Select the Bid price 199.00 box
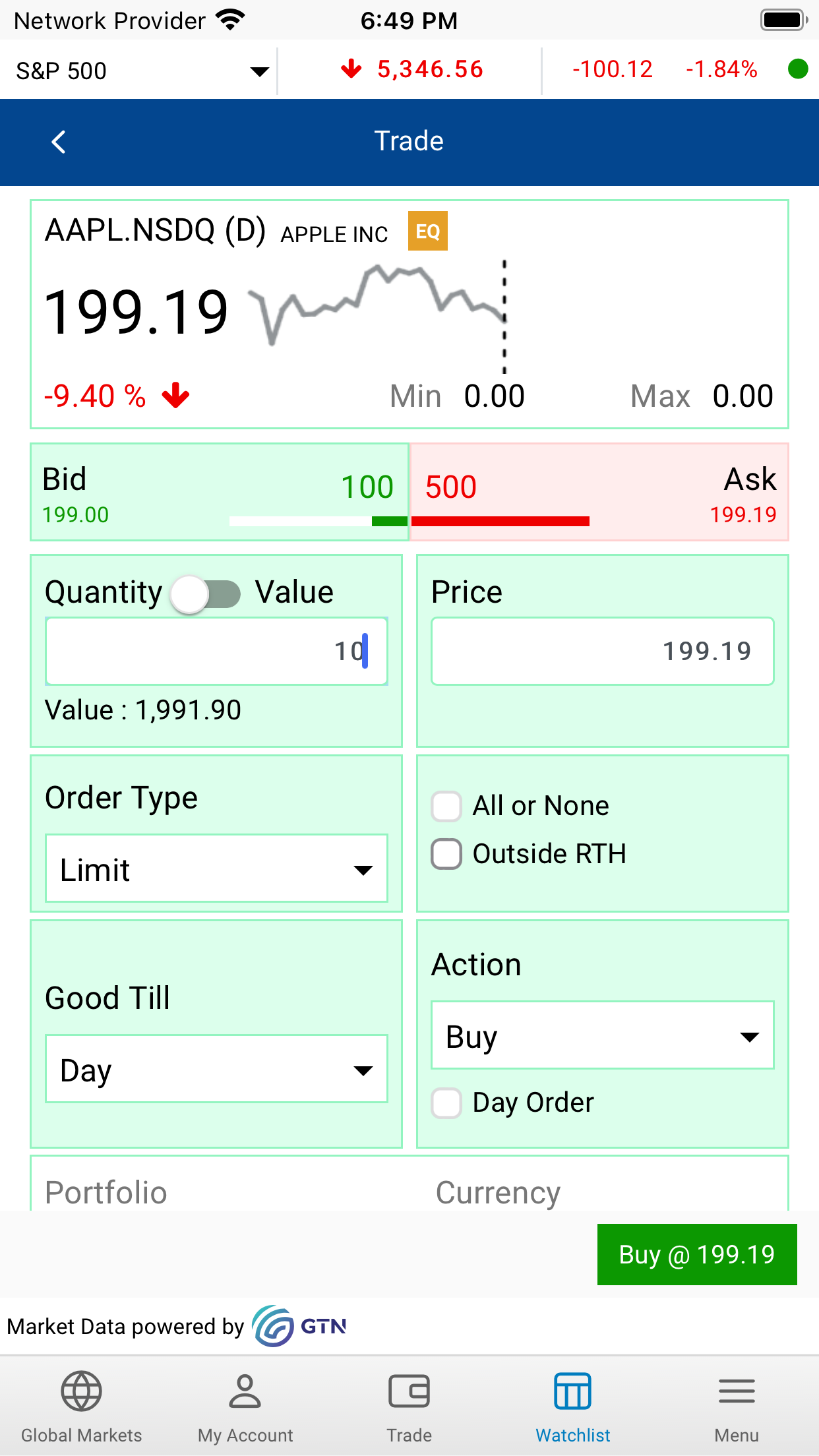 220,492
